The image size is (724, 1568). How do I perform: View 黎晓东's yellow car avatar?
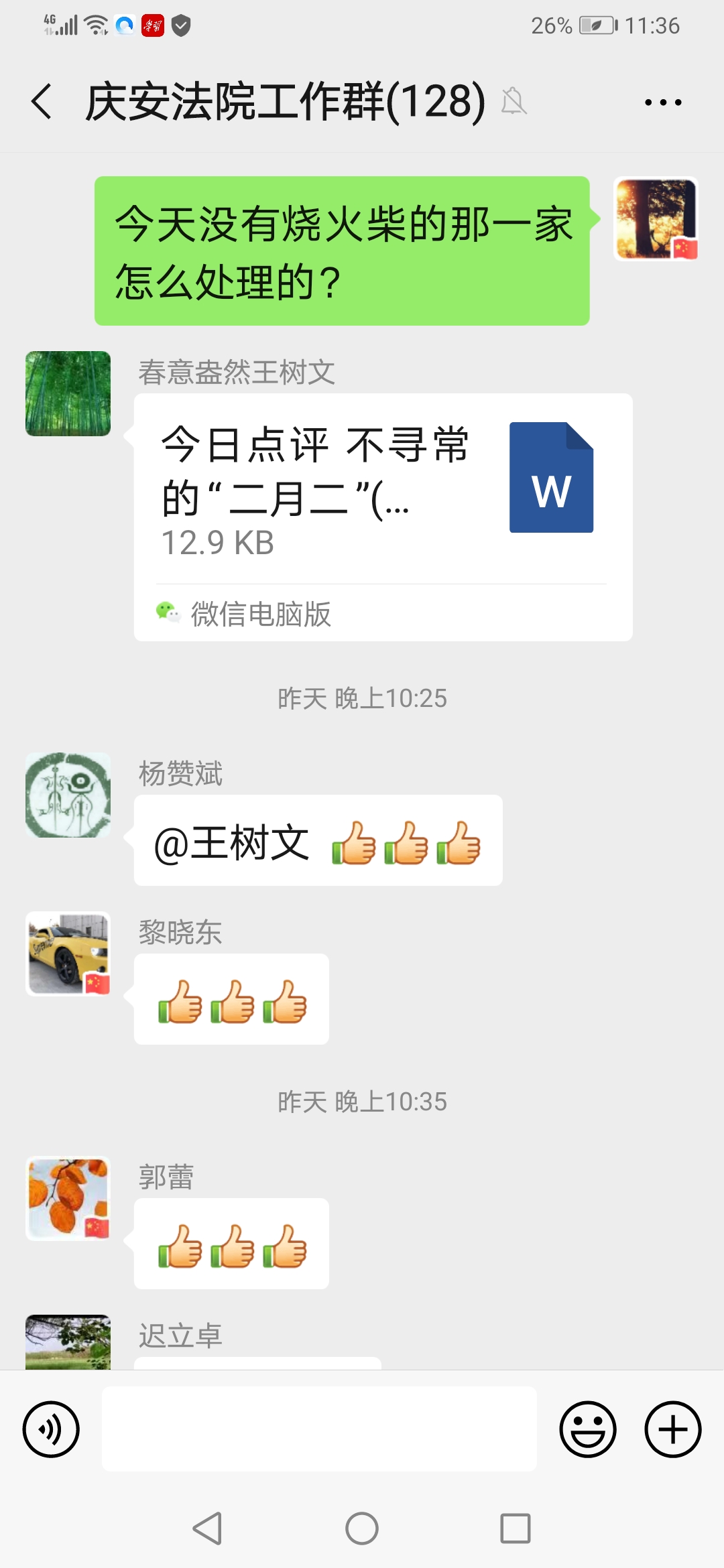68,954
